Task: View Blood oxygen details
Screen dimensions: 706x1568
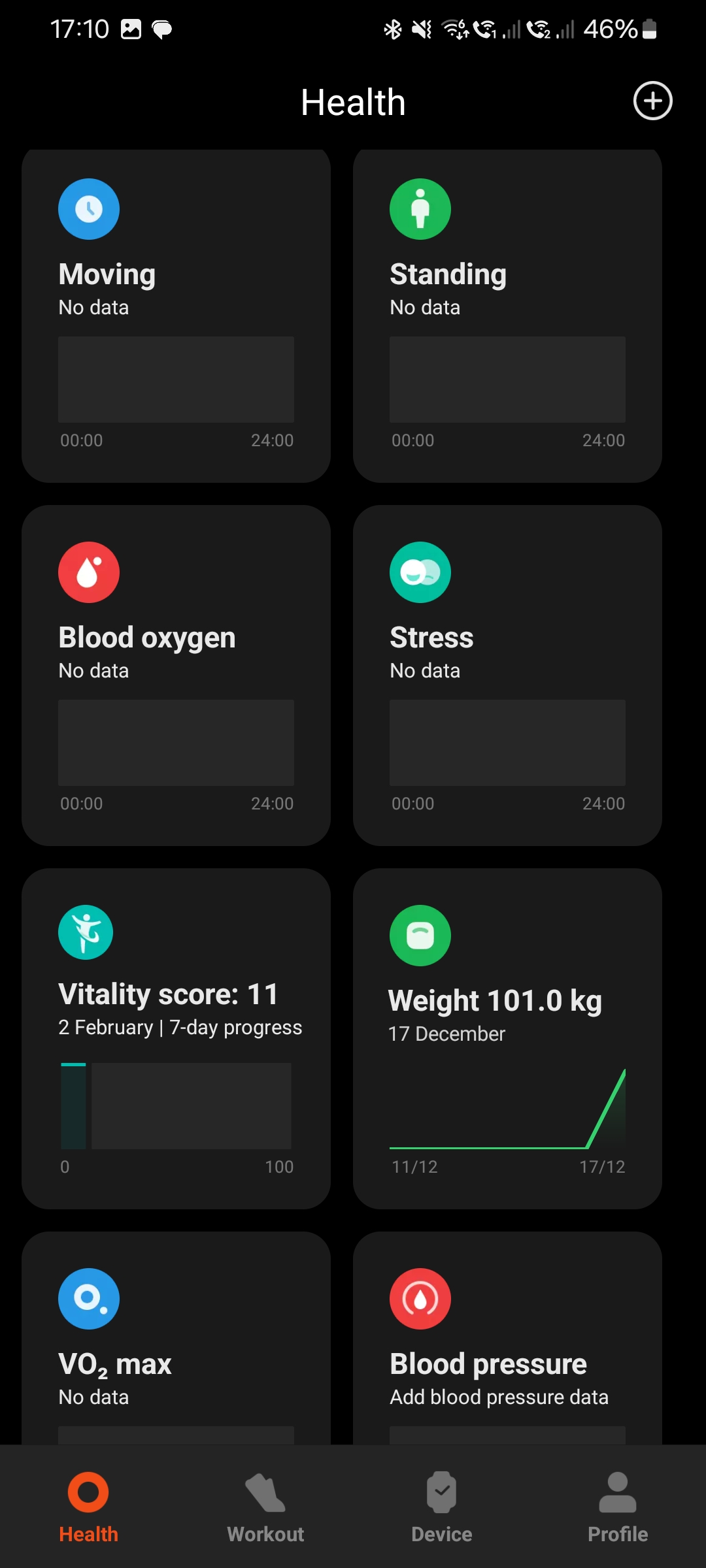Action: pos(176,676)
